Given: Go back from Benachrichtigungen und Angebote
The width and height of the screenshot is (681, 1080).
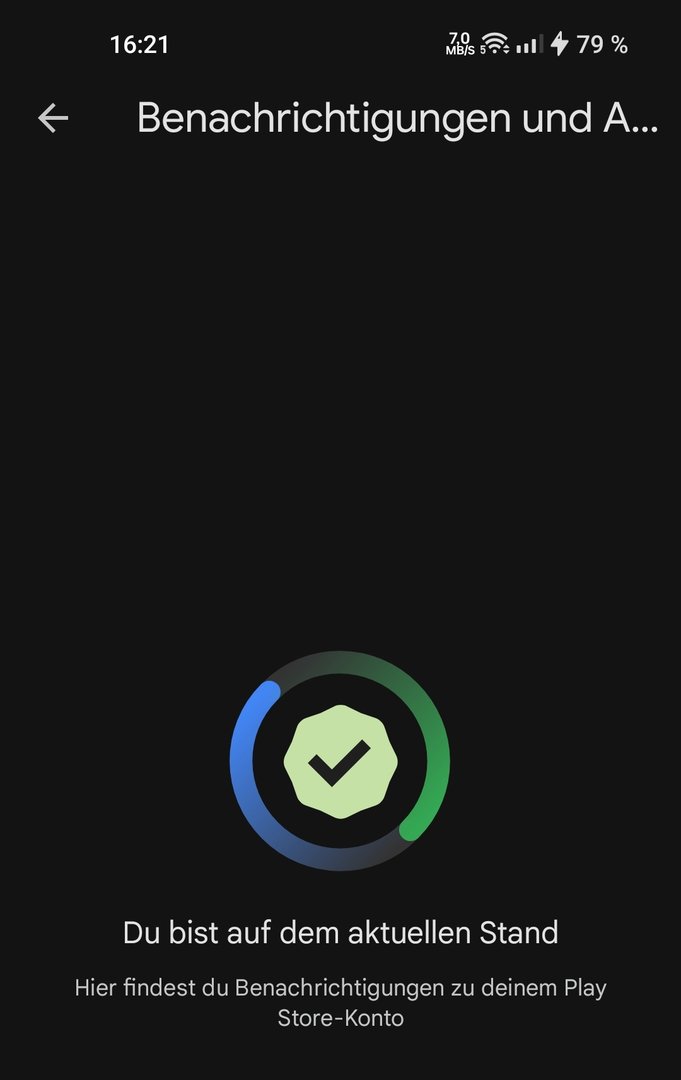Looking at the screenshot, I should (x=53, y=118).
